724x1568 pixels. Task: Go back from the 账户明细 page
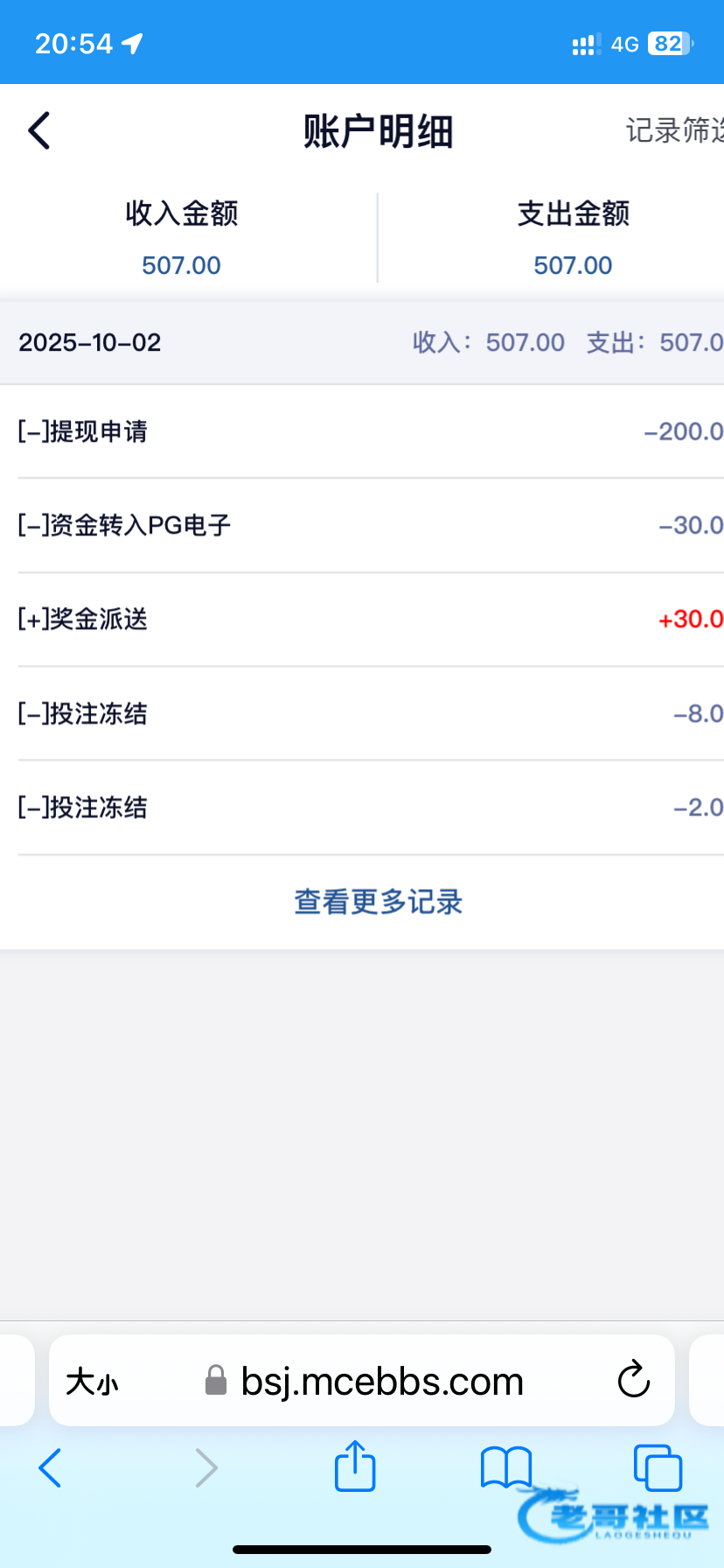pyautogui.click(x=39, y=131)
